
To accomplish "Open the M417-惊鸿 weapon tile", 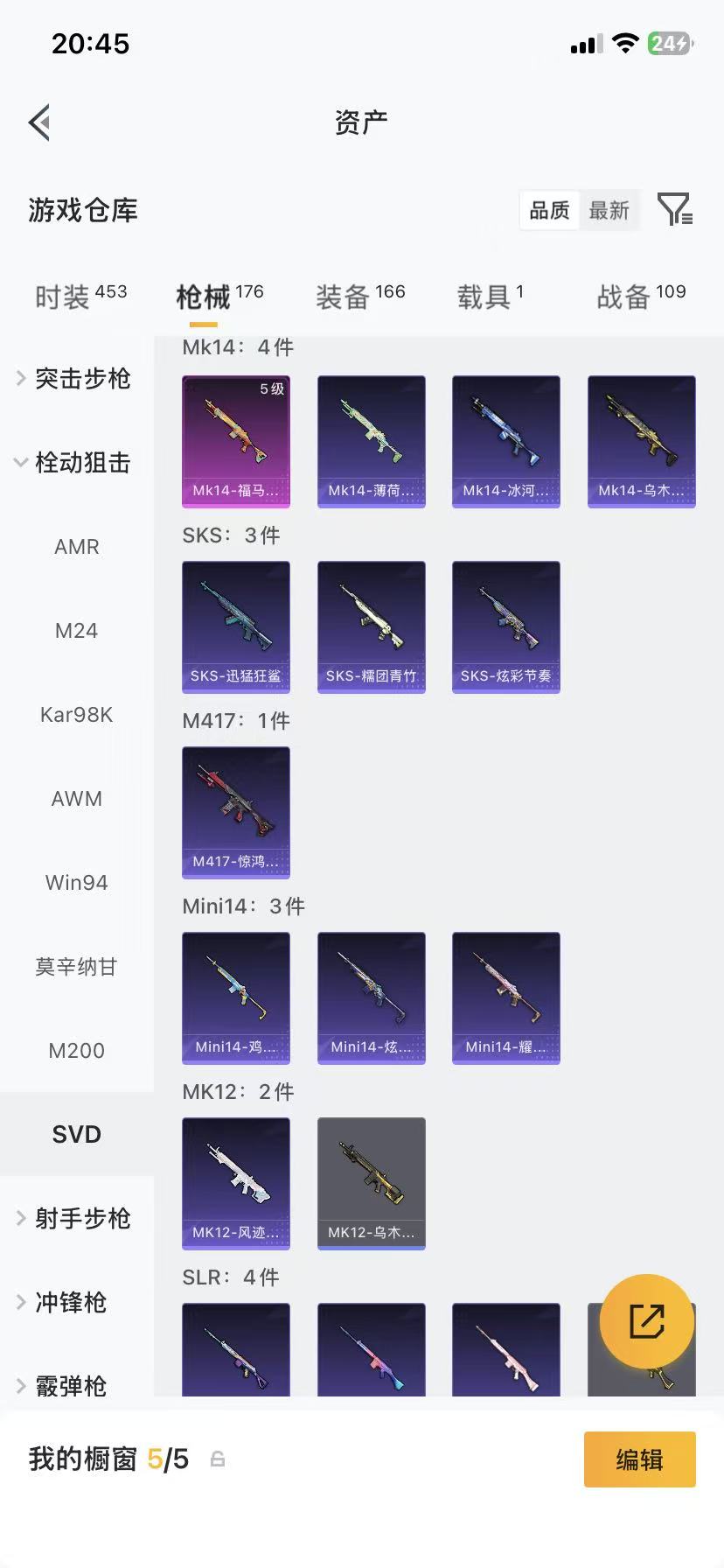I will (x=236, y=812).
